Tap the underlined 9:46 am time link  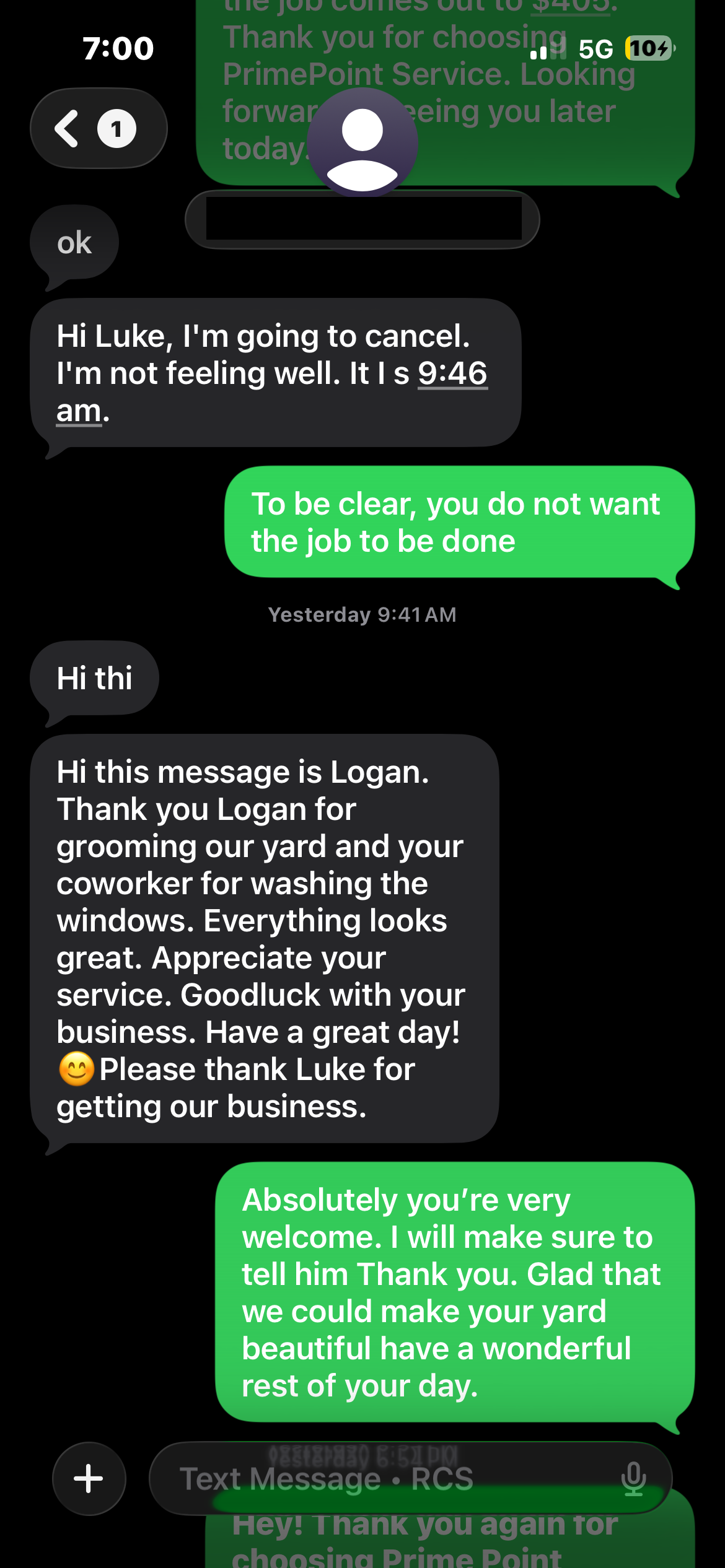[x=272, y=391]
